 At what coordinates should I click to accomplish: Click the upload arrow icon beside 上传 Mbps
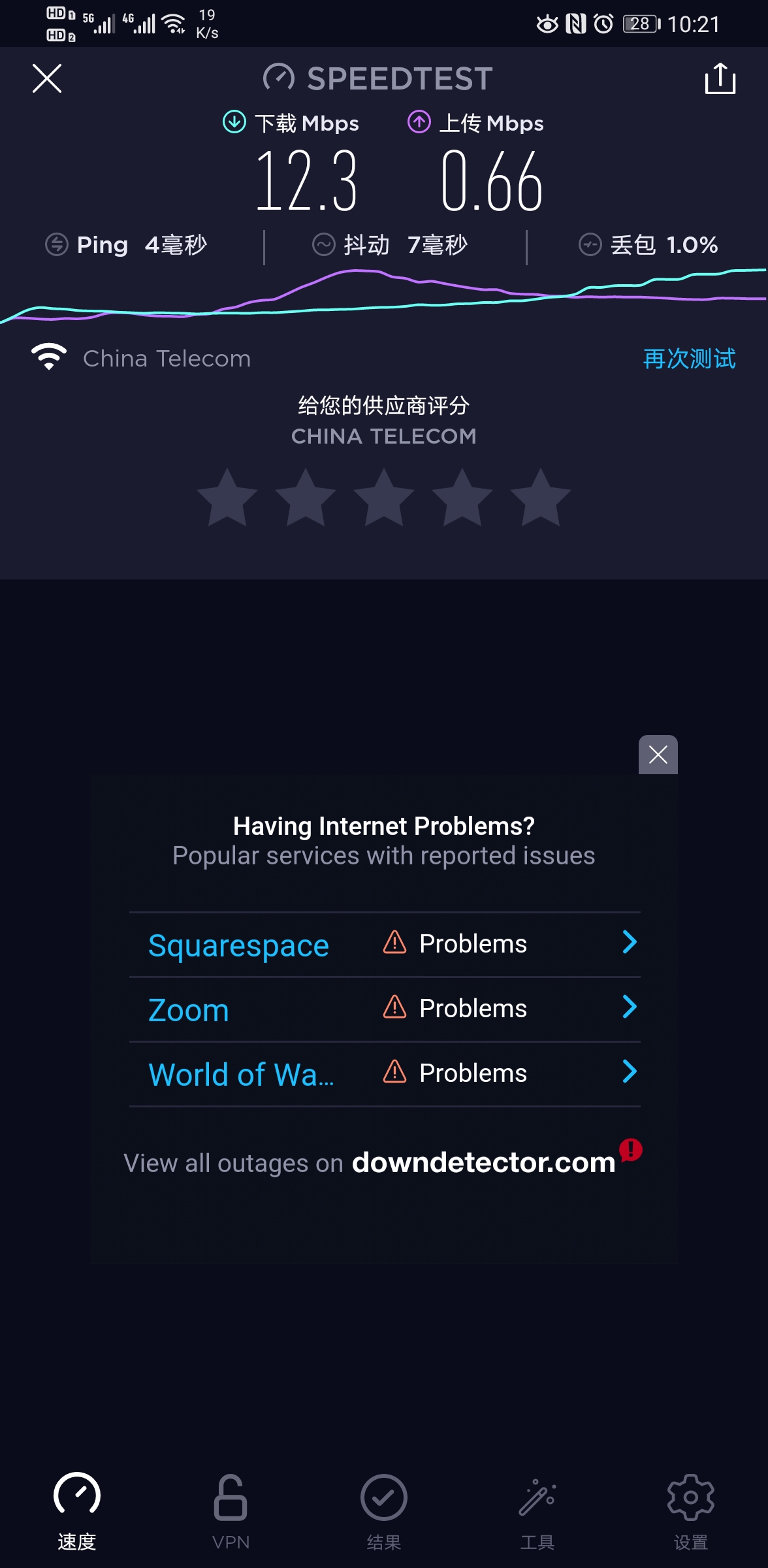420,122
